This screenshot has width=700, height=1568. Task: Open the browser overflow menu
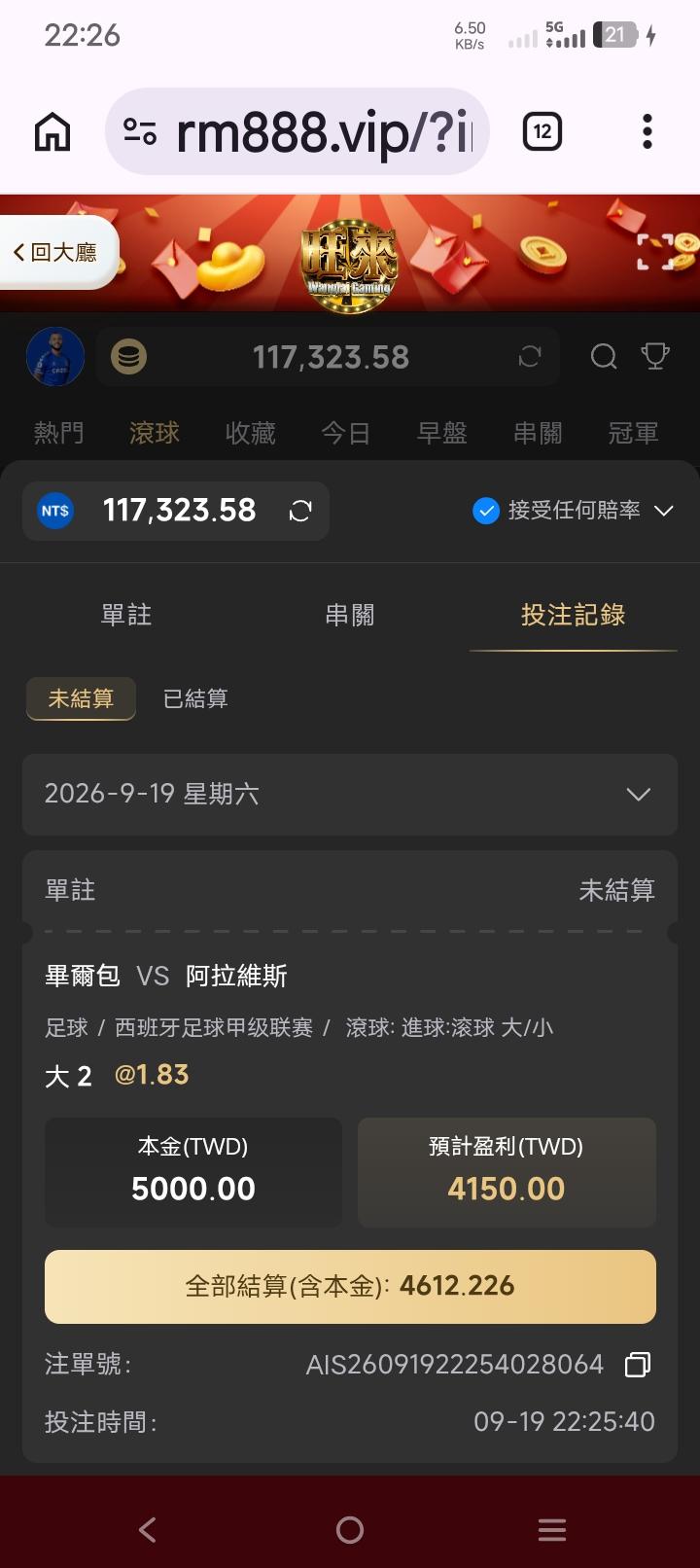click(647, 131)
